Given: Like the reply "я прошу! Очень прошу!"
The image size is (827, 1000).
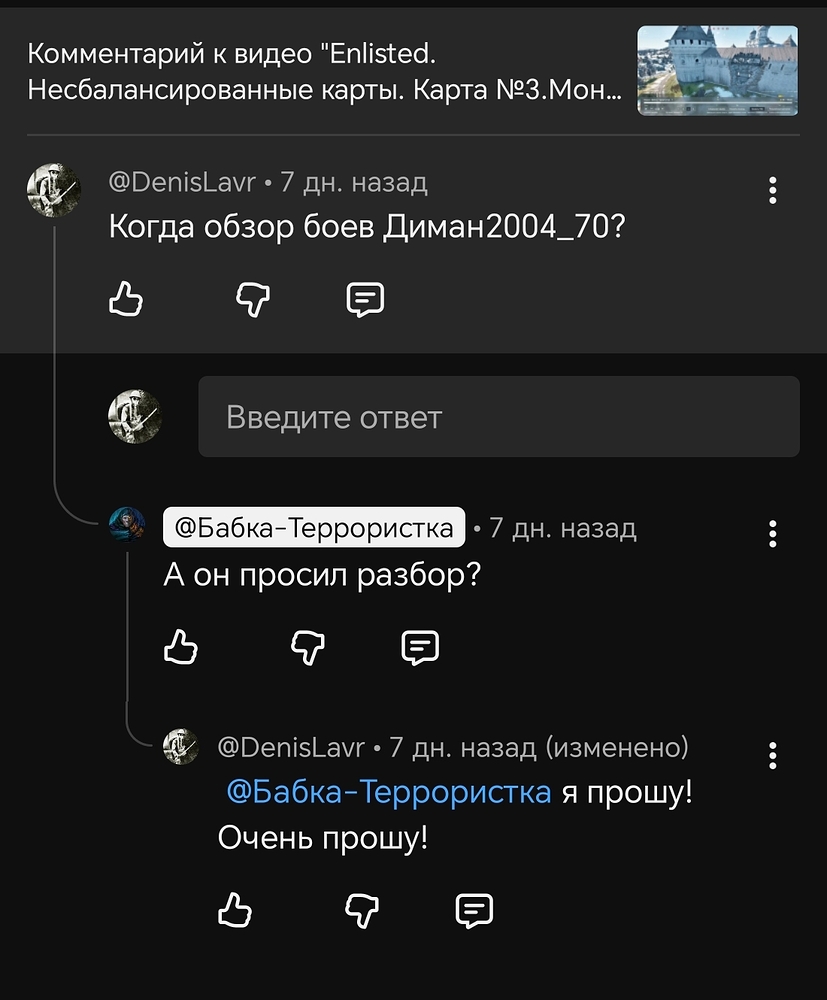Looking at the screenshot, I should tap(234, 911).
